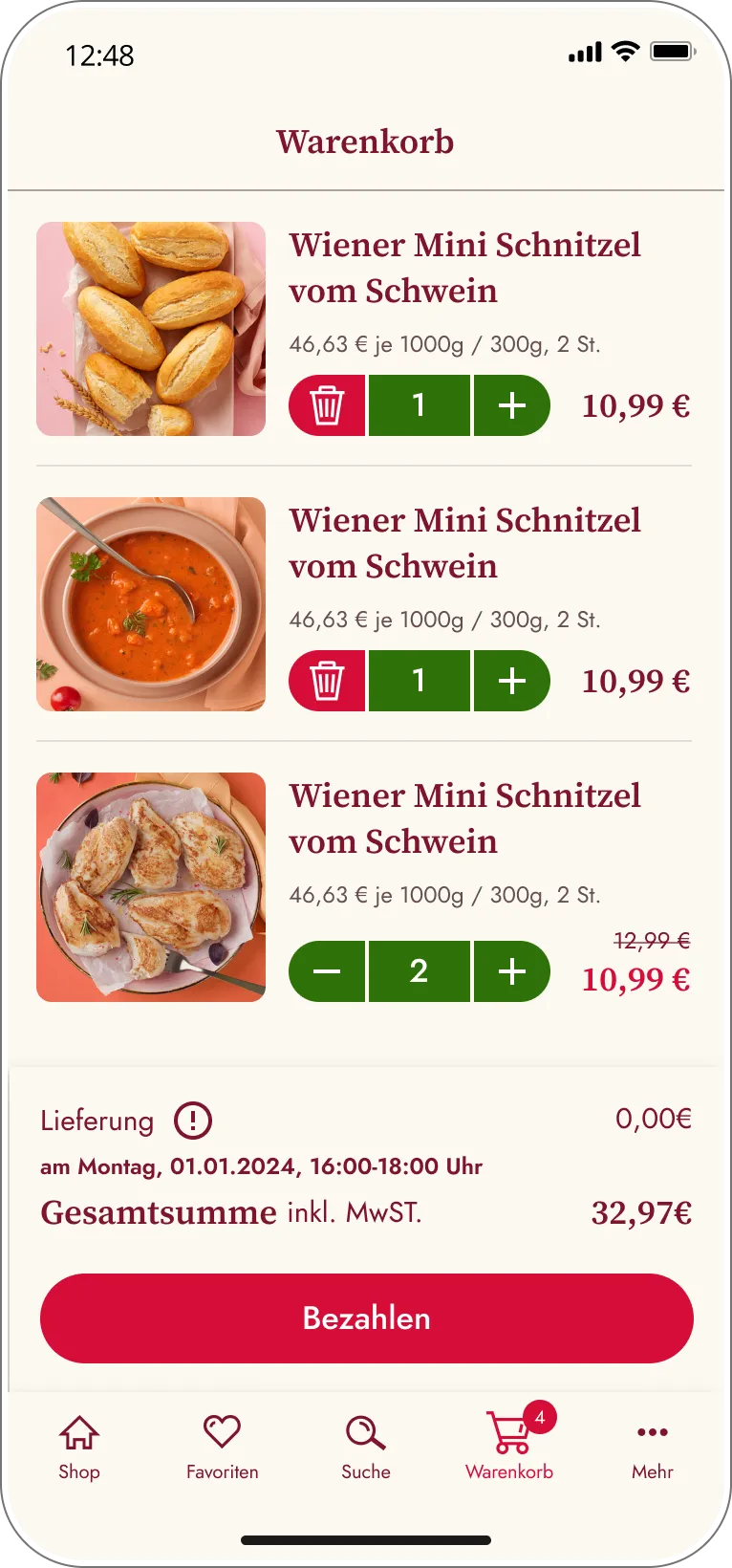The height and width of the screenshot is (1568, 732).
Task: Decrease quantity of the third Schnitzel item
Action: (327, 971)
